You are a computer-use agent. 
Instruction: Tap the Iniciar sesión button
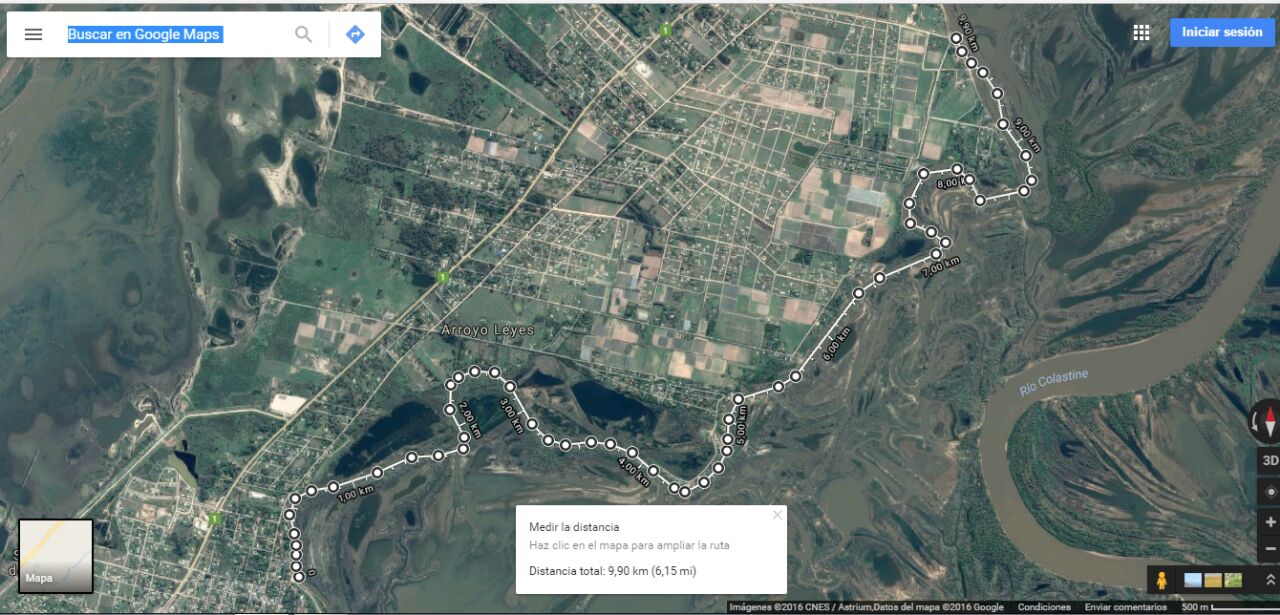tap(1222, 32)
